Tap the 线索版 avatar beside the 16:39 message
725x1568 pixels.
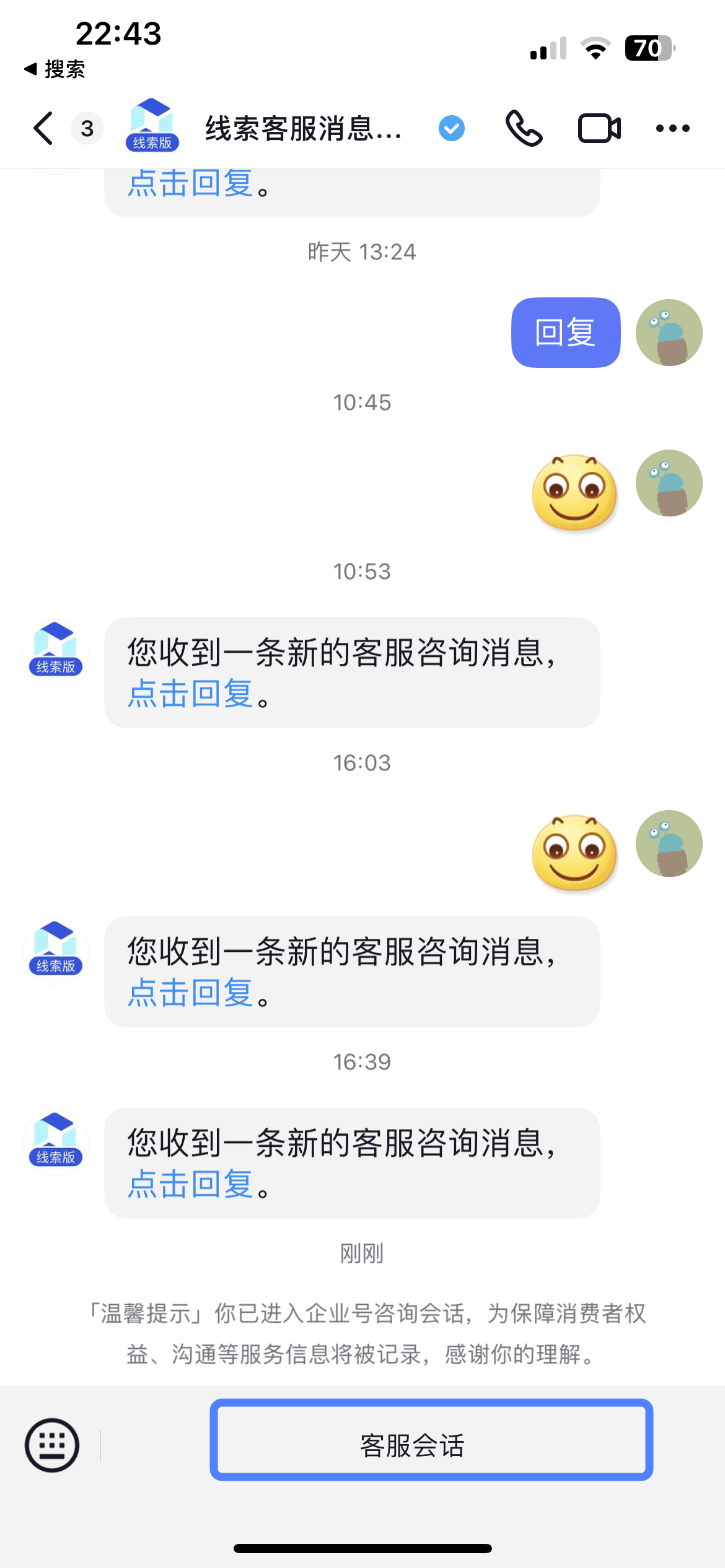[55, 1143]
